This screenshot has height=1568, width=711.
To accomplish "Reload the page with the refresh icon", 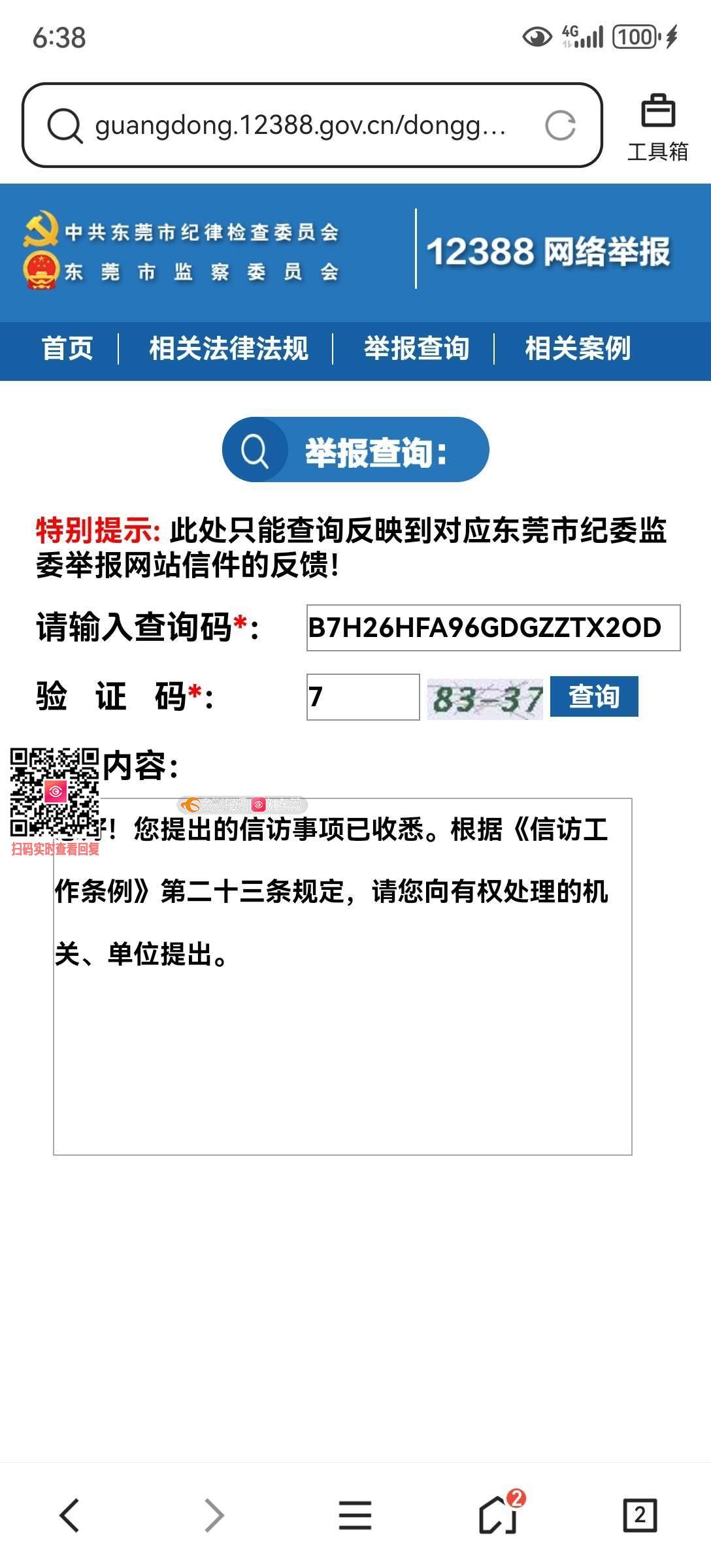I will click(560, 125).
